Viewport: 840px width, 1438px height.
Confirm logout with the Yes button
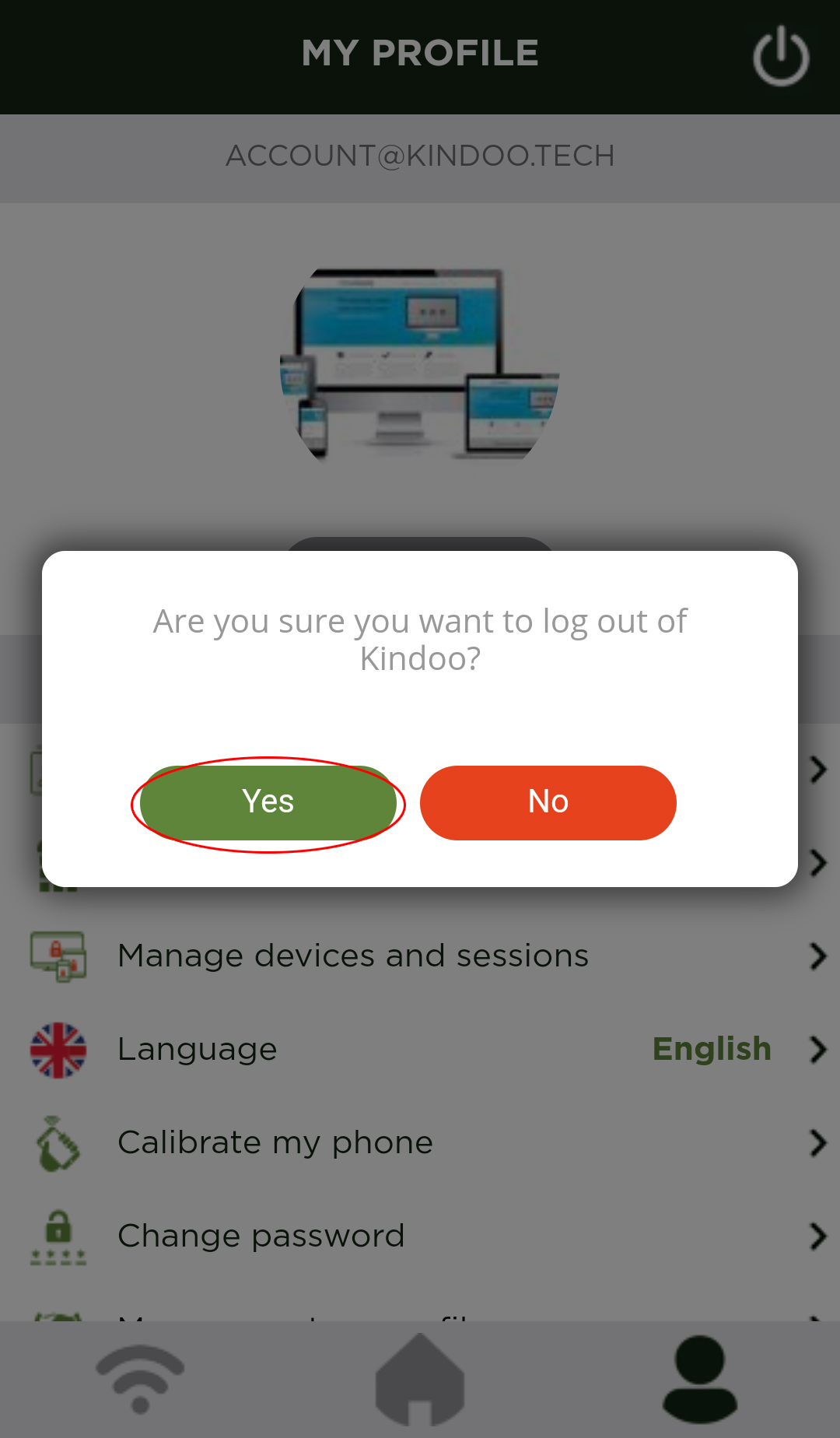[x=268, y=802]
